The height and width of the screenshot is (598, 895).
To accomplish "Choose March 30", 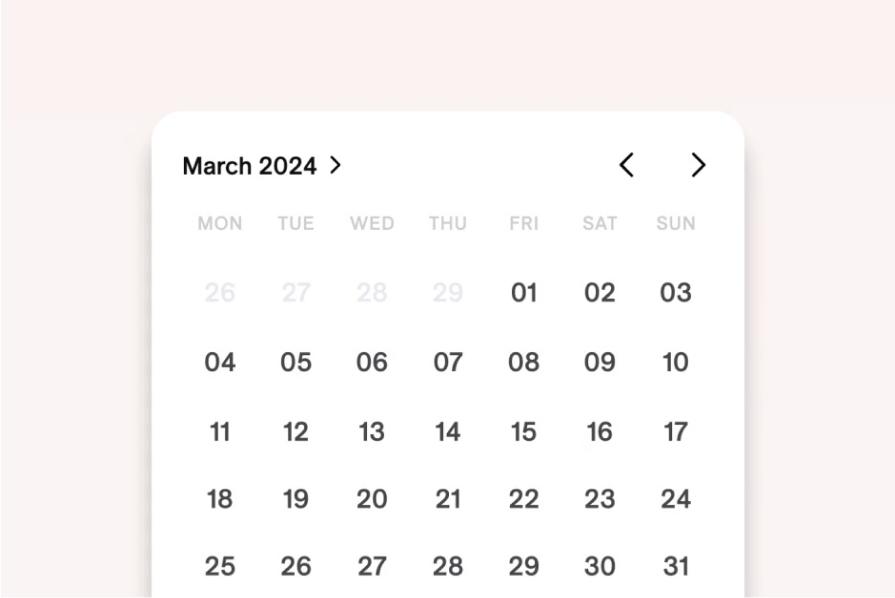I will pos(600,567).
